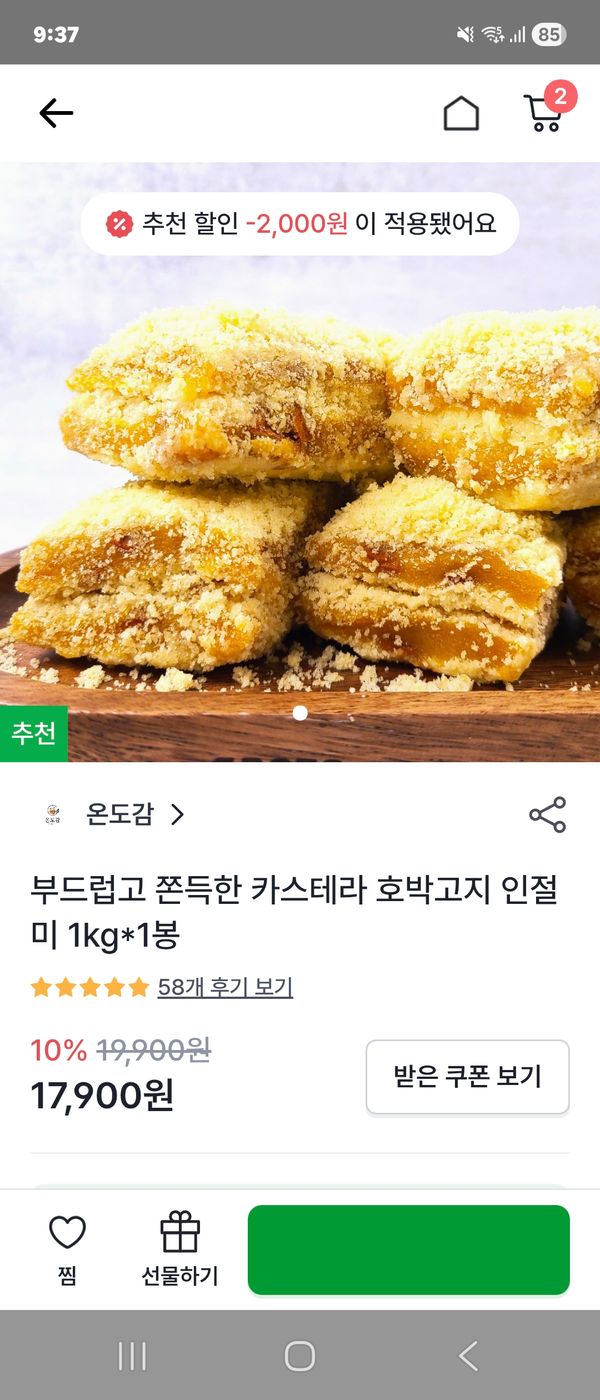
Task: Add product to 찜 wishlist
Action: click(67, 1248)
